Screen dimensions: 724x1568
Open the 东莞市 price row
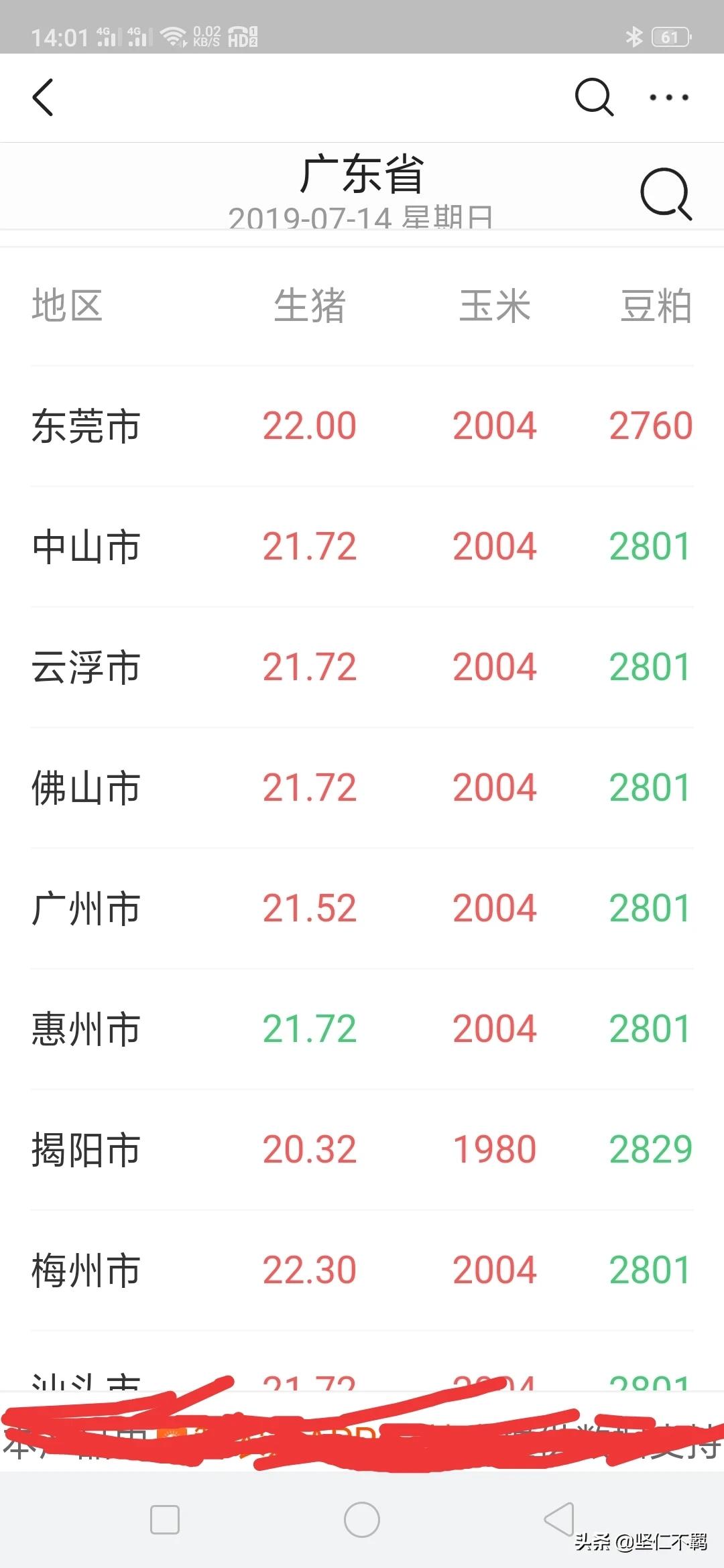(362, 426)
